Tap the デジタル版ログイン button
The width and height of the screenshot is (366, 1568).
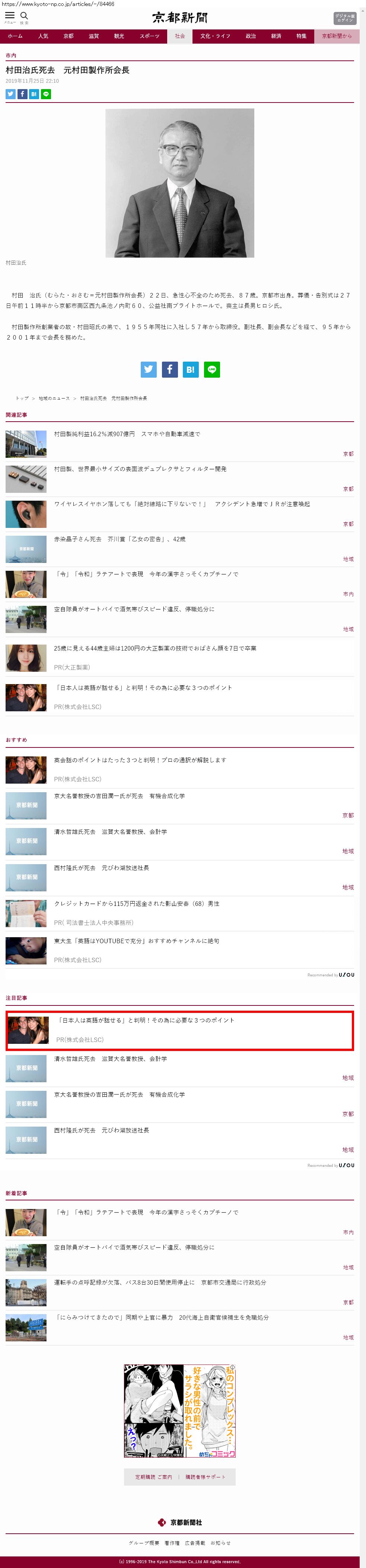(x=345, y=18)
